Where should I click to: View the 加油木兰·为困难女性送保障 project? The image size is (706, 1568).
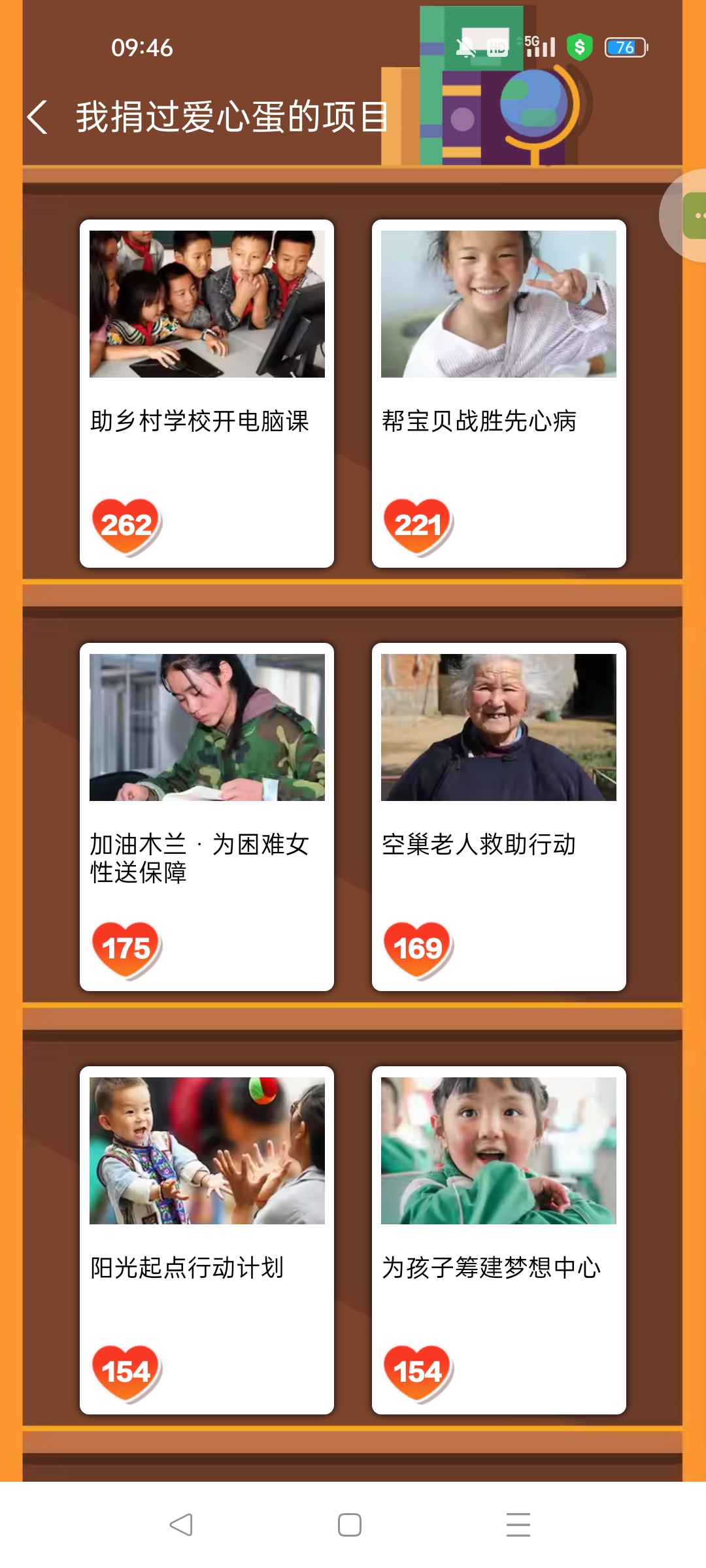click(207, 817)
